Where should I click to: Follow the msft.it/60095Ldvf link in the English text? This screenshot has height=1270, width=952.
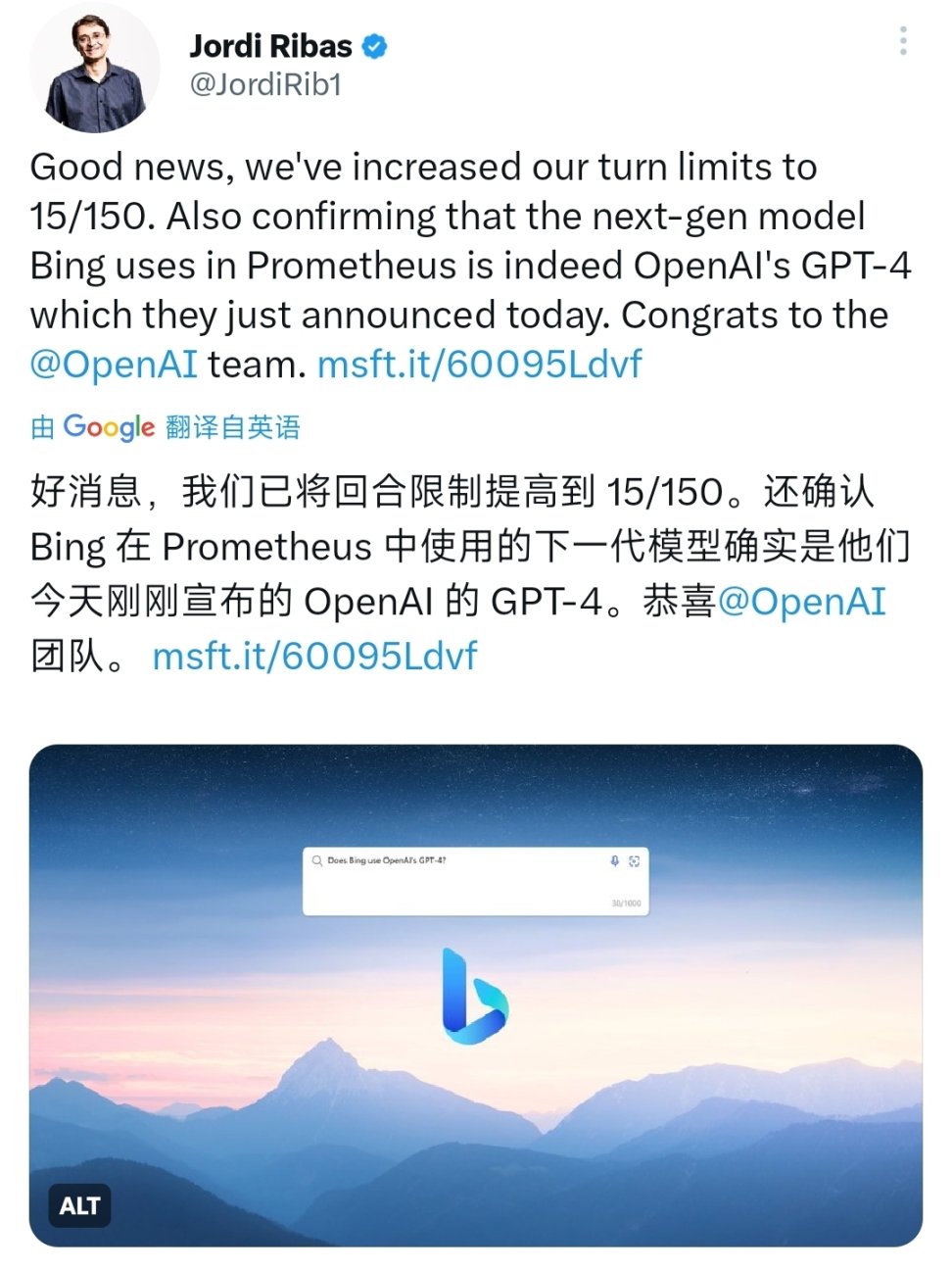(479, 365)
